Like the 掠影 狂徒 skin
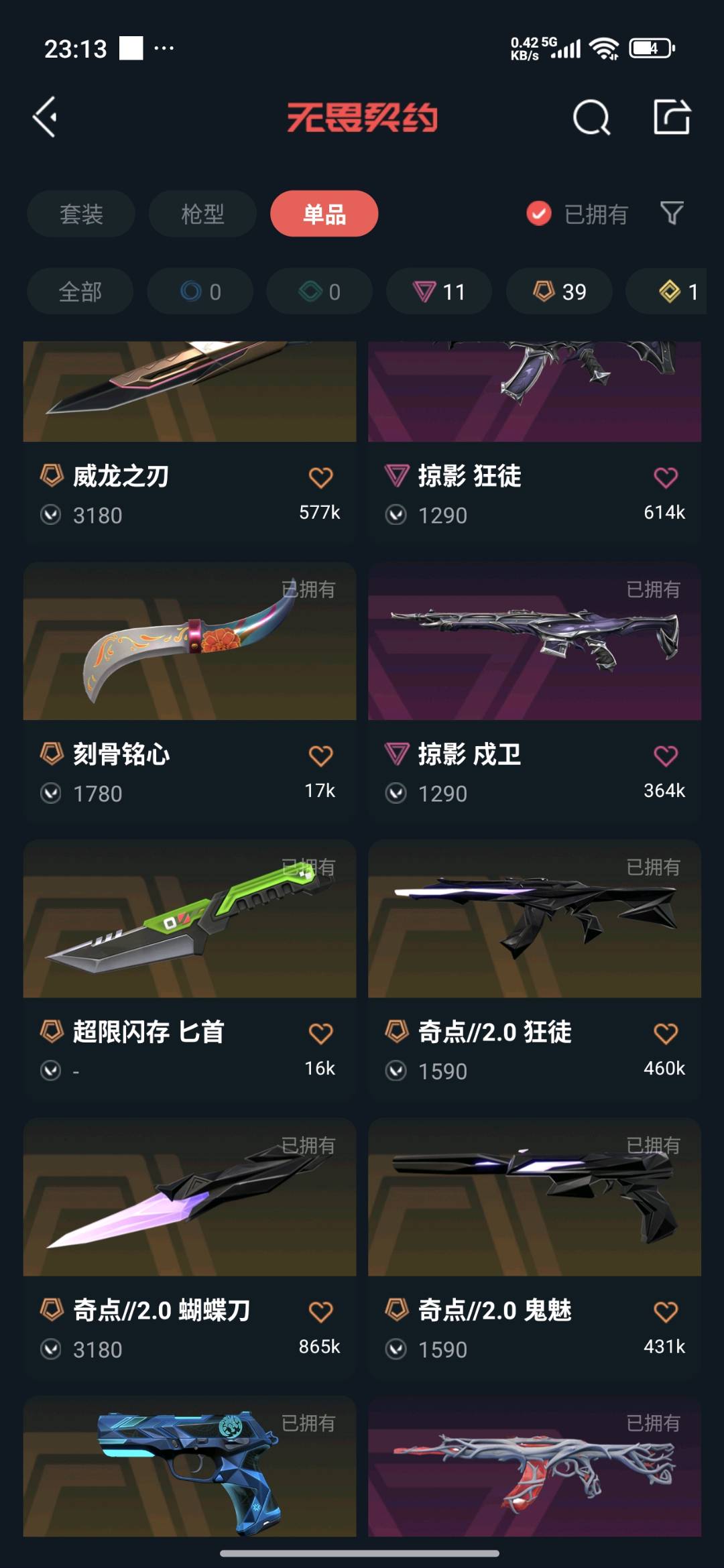The width and height of the screenshot is (724, 1568). (x=665, y=477)
